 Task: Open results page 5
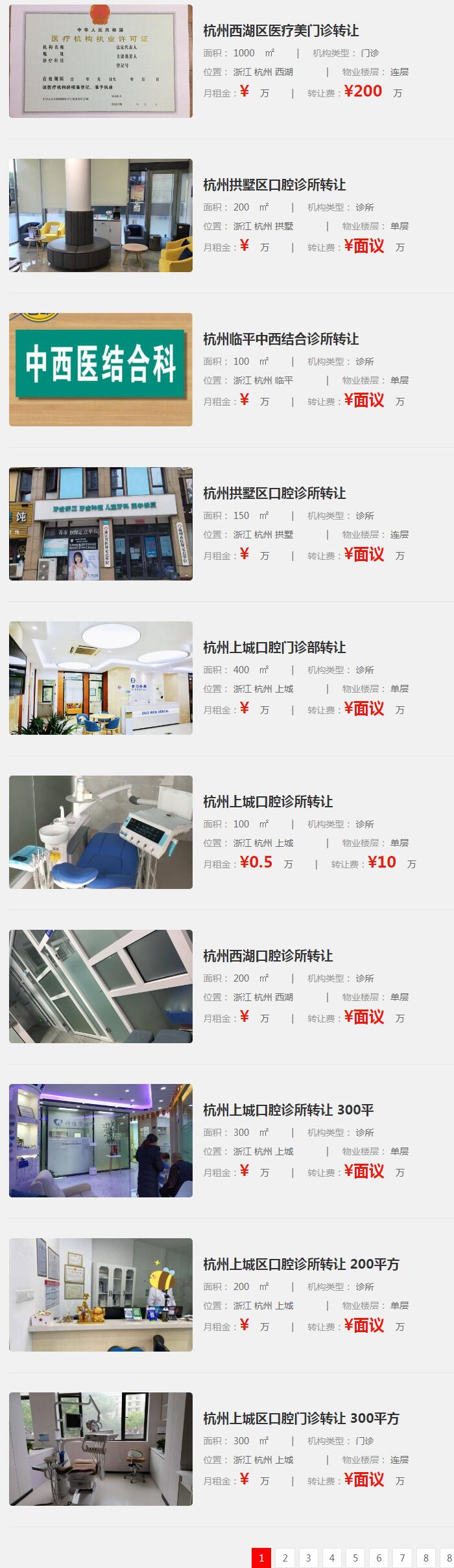coord(355,1558)
